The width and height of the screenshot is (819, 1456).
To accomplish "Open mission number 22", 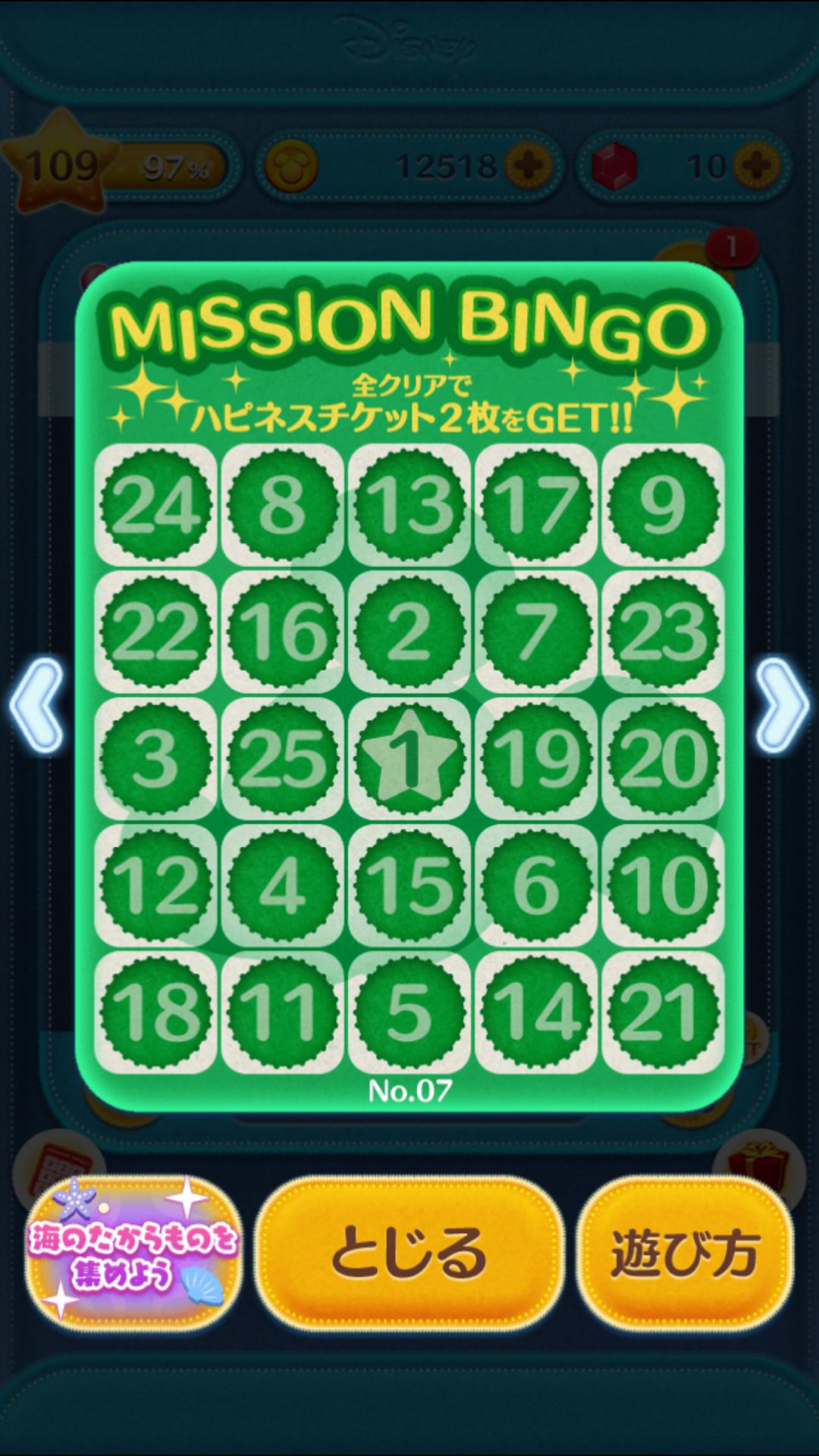I will [155, 632].
